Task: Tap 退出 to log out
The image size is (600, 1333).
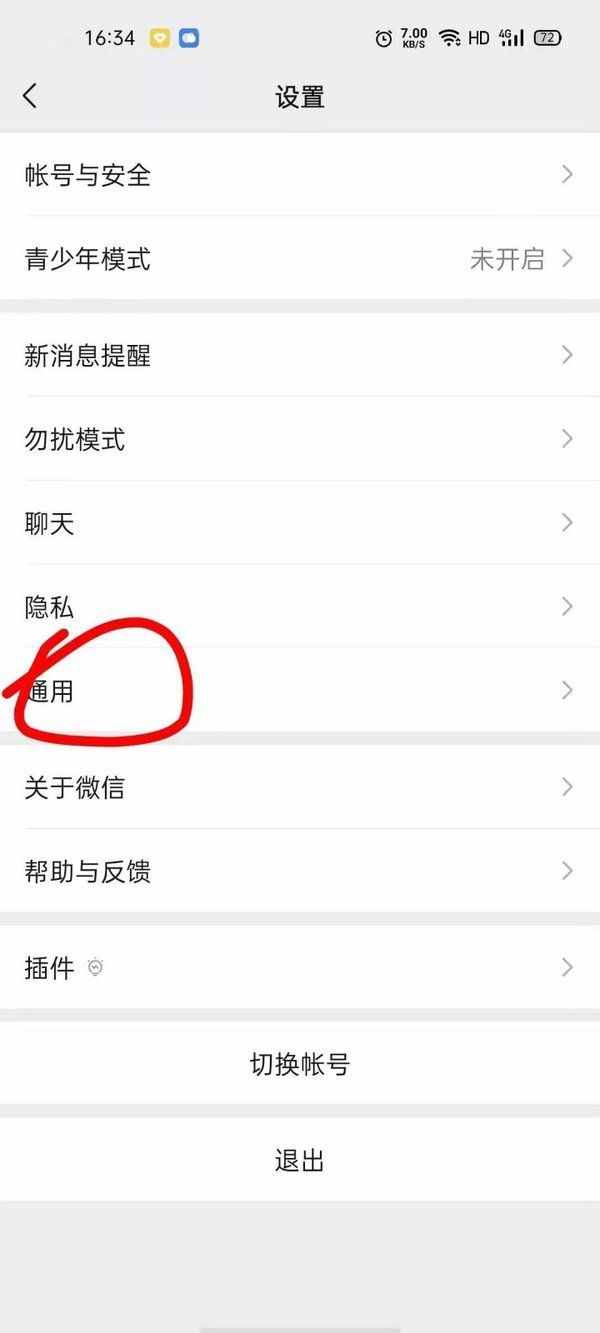Action: tap(300, 1160)
